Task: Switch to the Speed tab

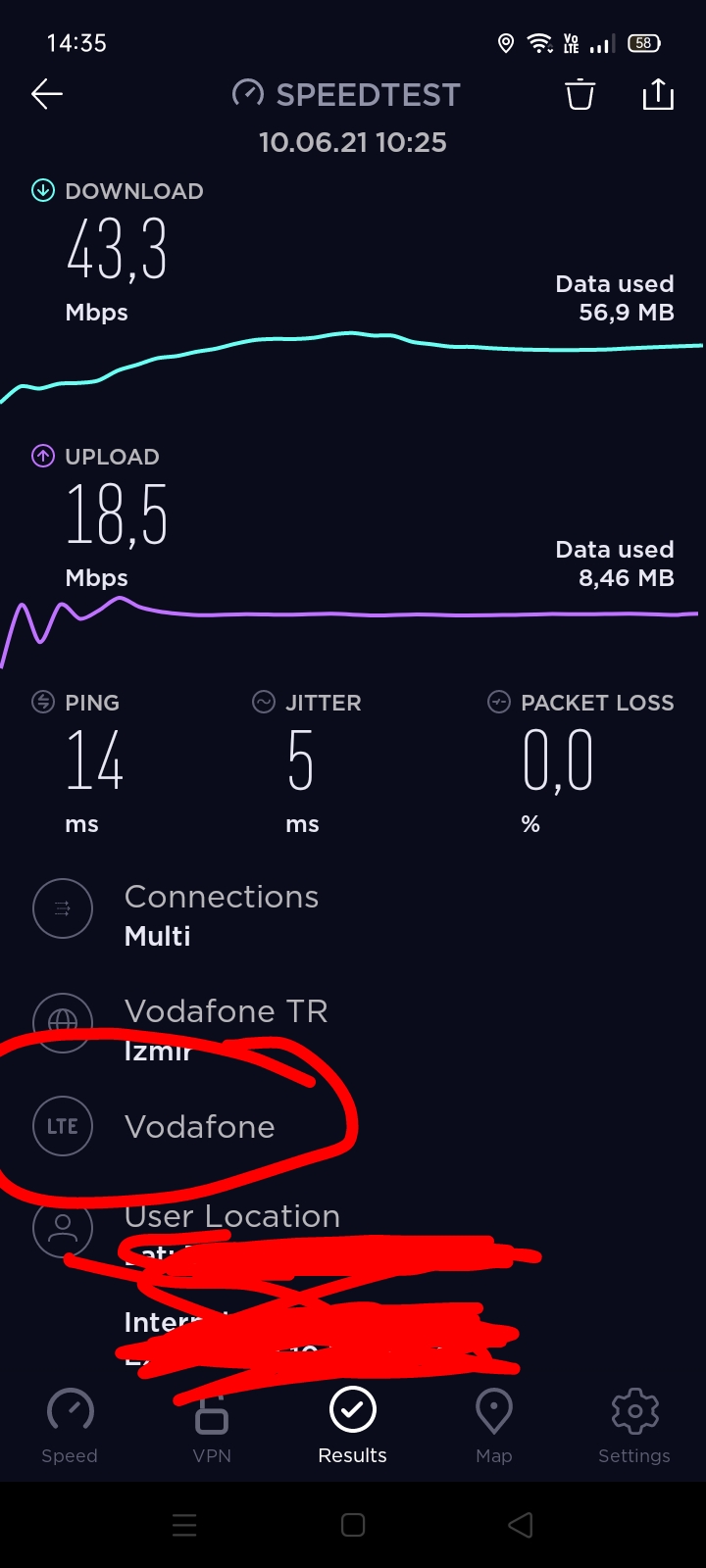Action: pos(70,1426)
